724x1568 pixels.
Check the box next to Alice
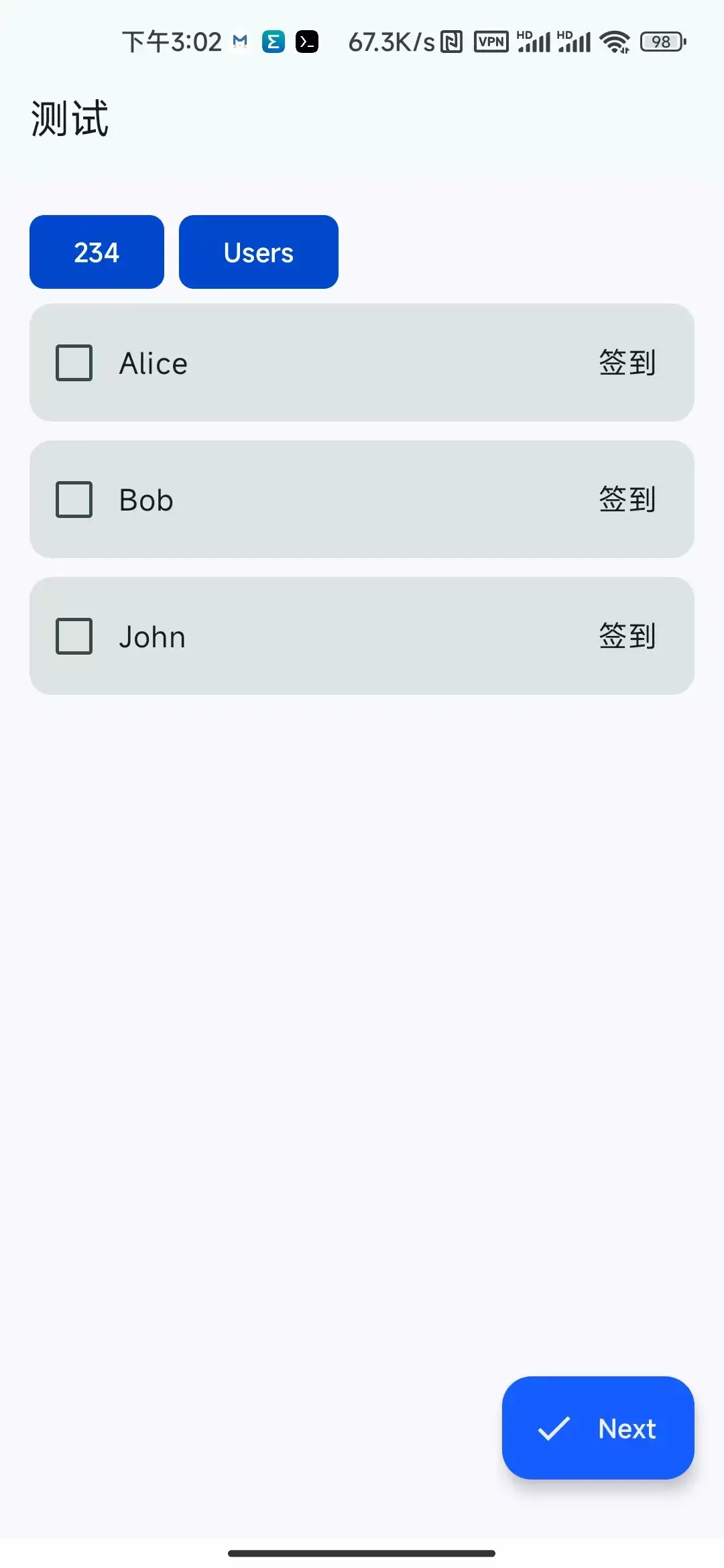(x=74, y=363)
